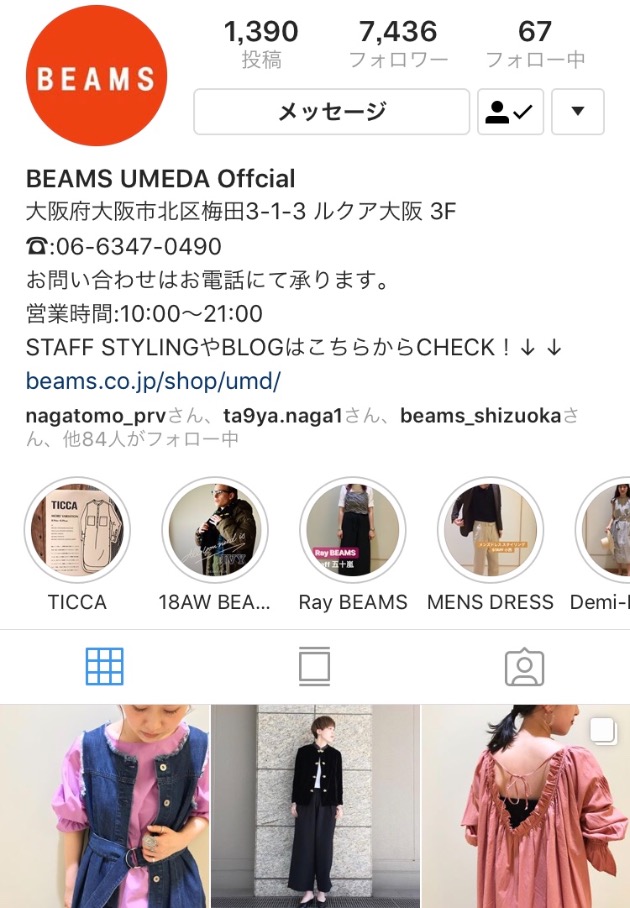Open the beams.co.jp/shop/umd/ link
This screenshot has width=630, height=908.
click(x=153, y=381)
